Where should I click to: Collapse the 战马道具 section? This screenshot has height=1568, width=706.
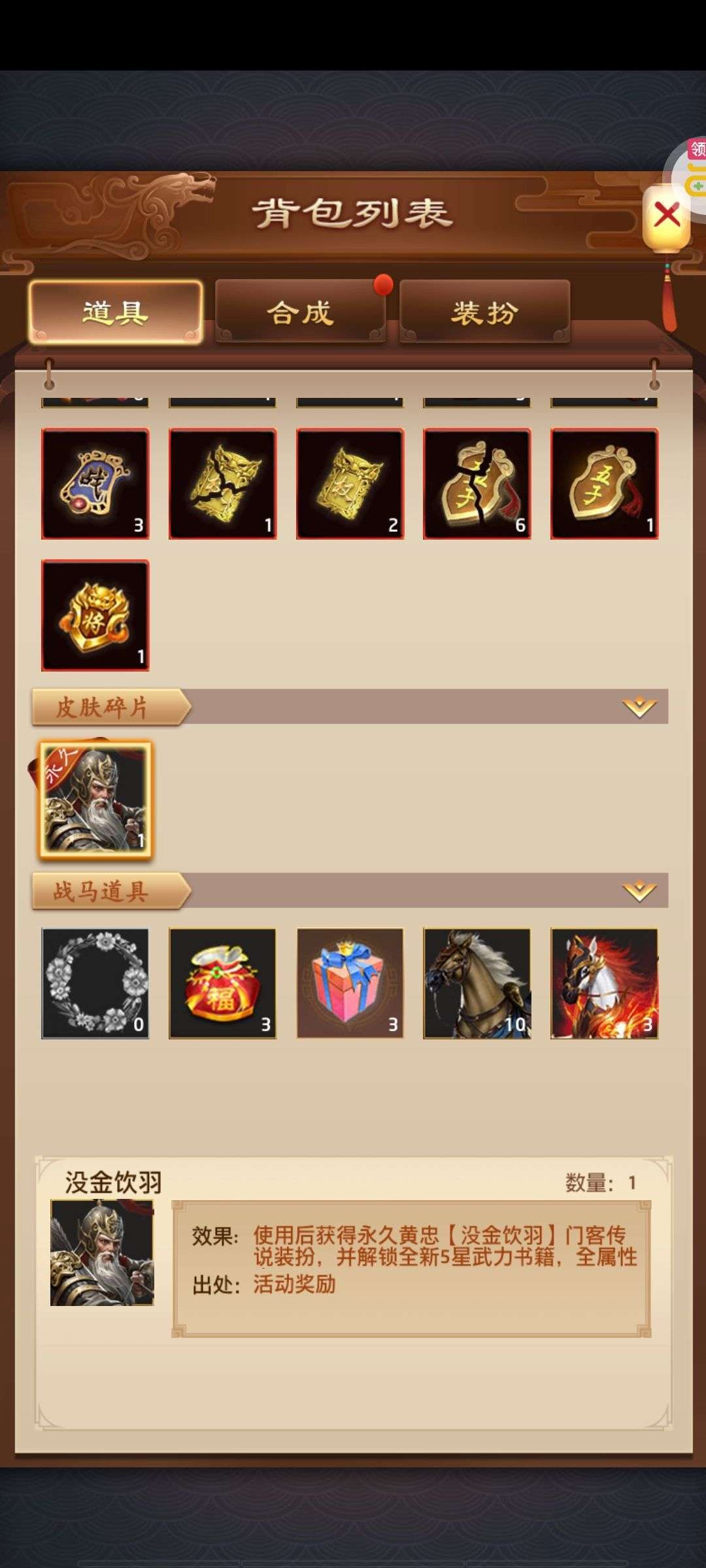point(639,890)
